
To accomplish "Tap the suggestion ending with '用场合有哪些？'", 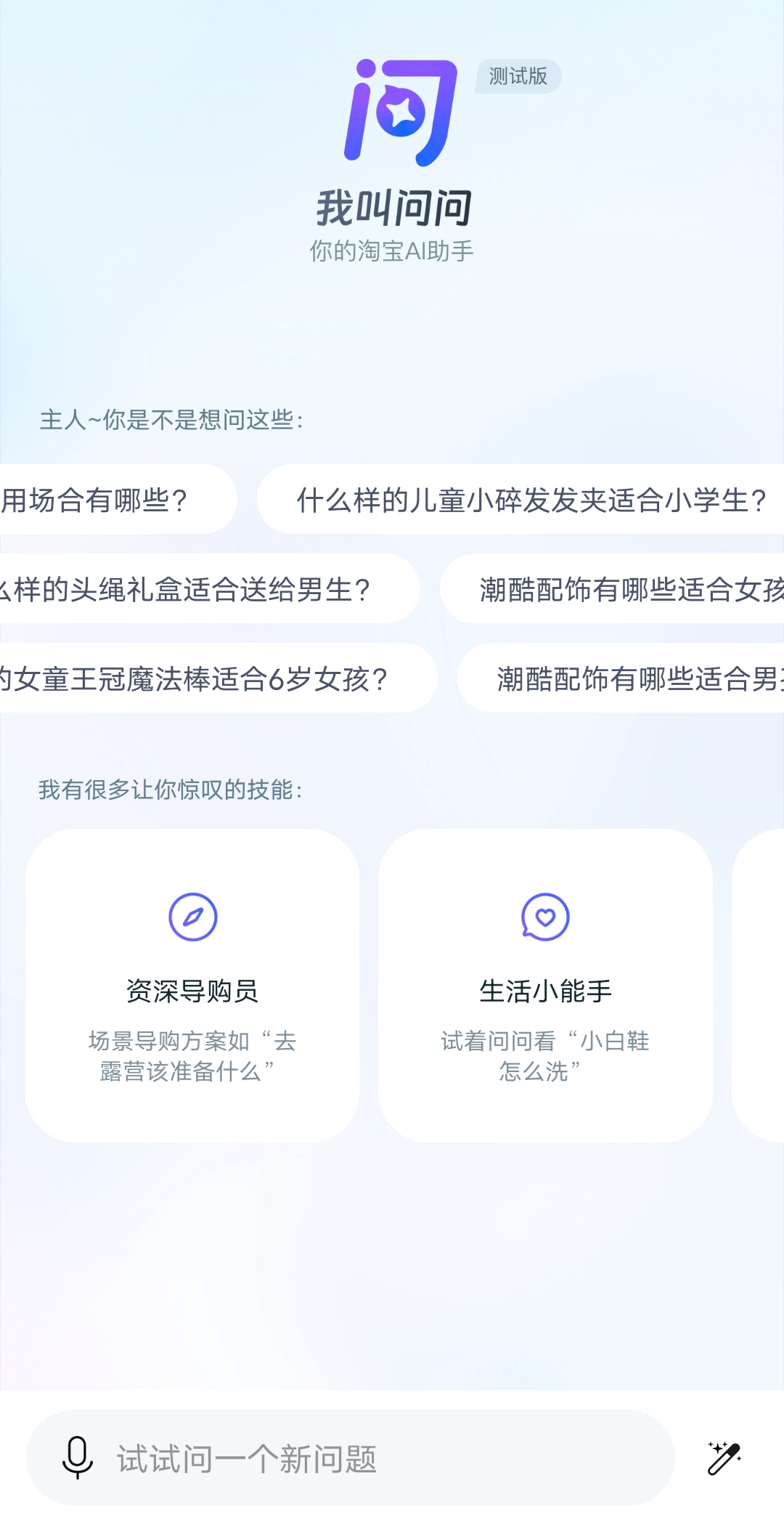I will (x=109, y=500).
